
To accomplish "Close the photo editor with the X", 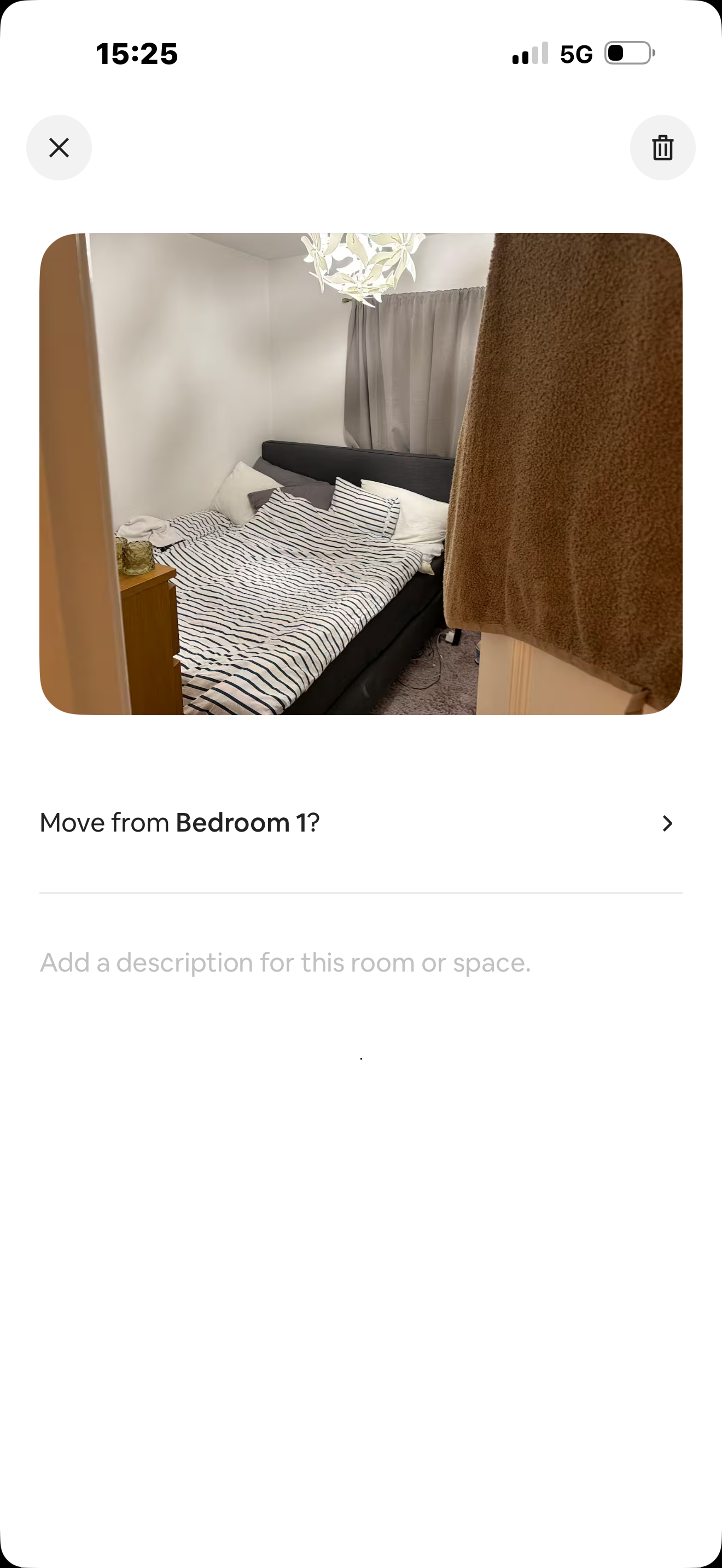I will click(59, 148).
